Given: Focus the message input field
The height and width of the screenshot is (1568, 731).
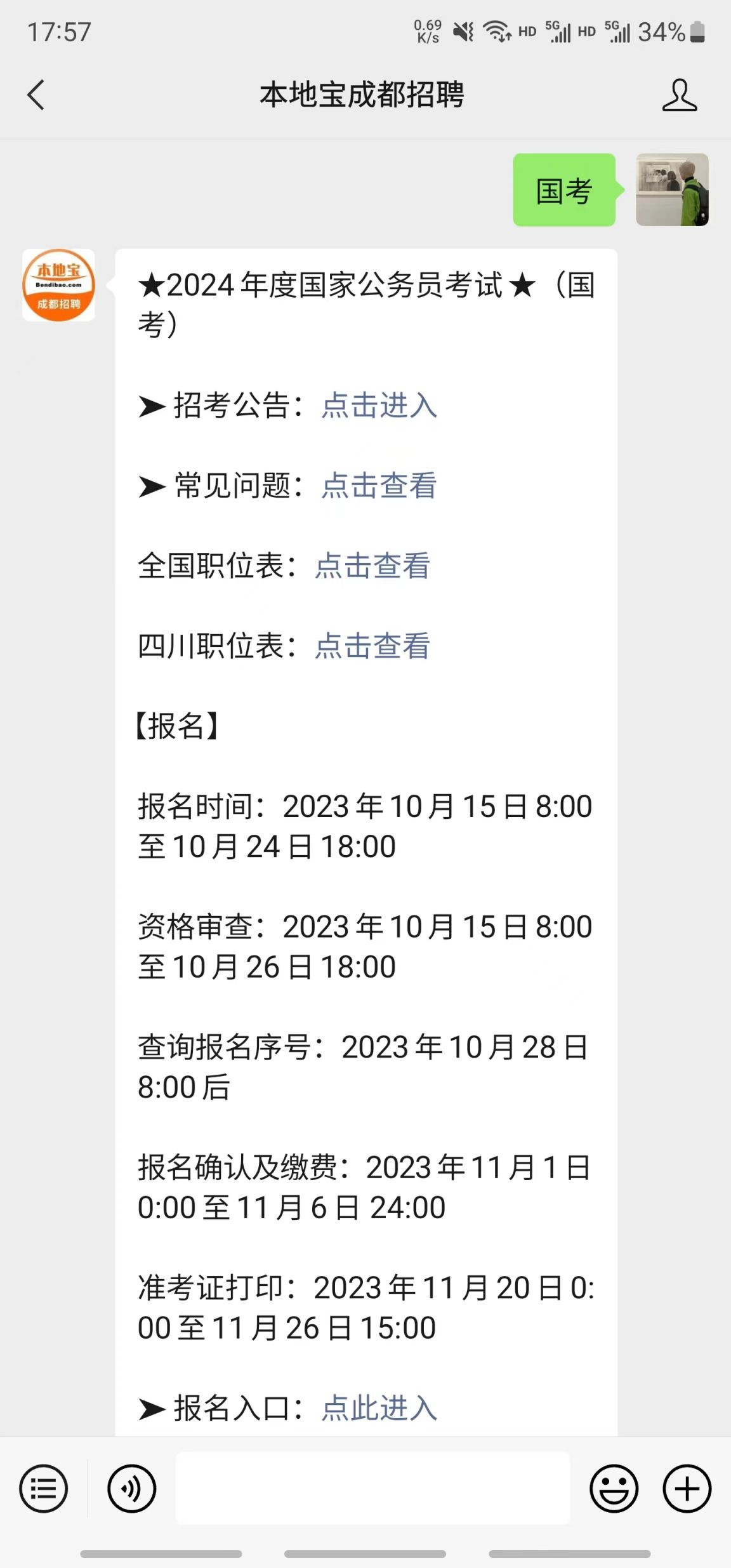Looking at the screenshot, I should 372,1488.
